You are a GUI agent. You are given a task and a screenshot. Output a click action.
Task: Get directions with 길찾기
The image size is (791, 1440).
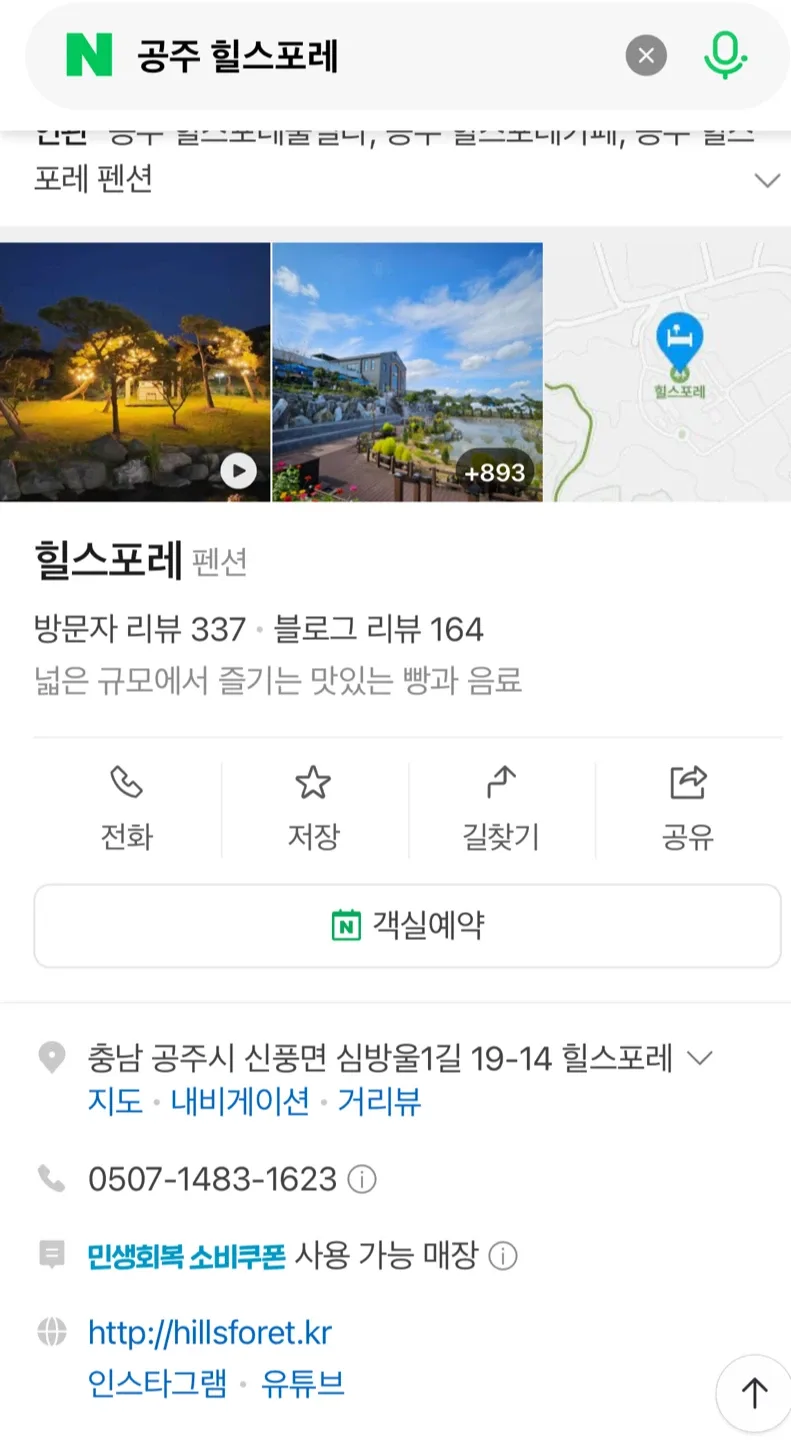pos(500,808)
